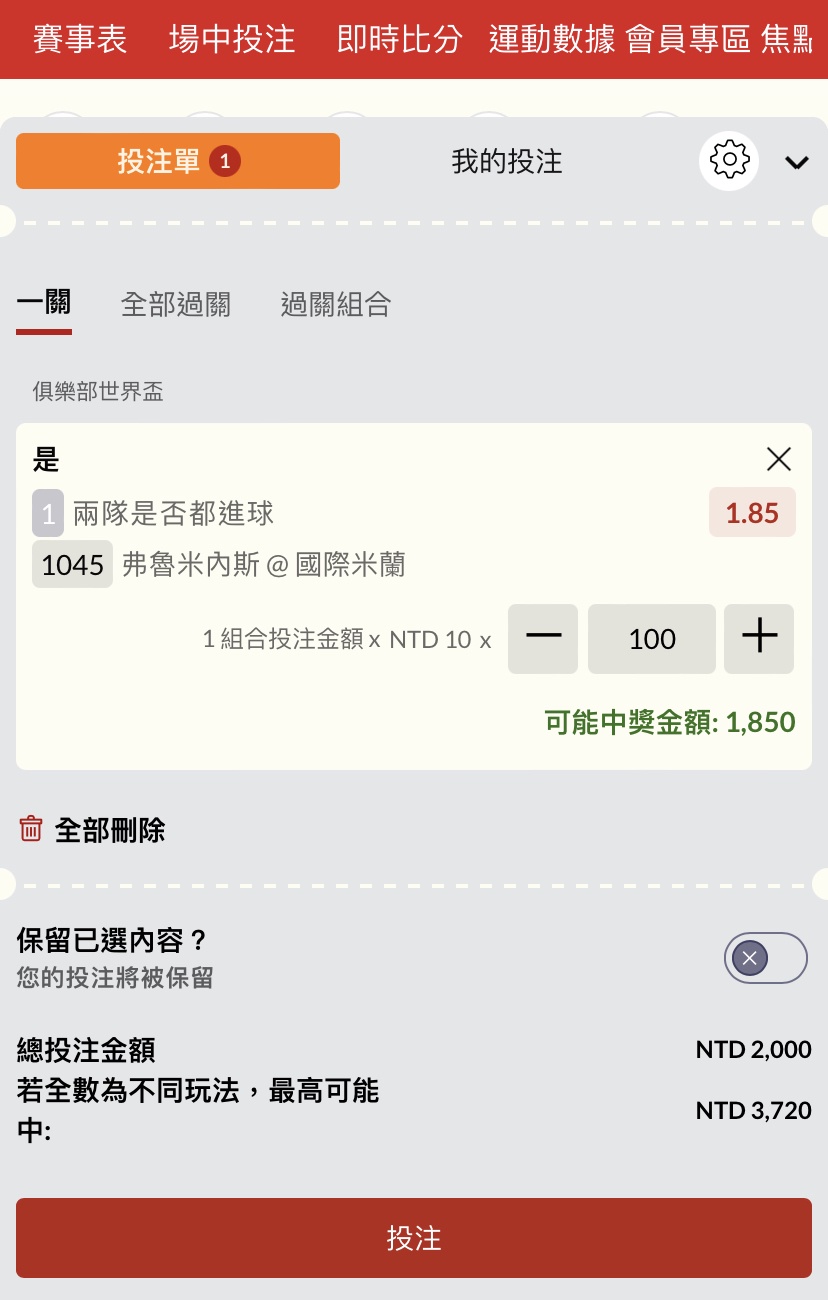
Task: Go to 運動數據 in the top menu
Action: coord(552,40)
